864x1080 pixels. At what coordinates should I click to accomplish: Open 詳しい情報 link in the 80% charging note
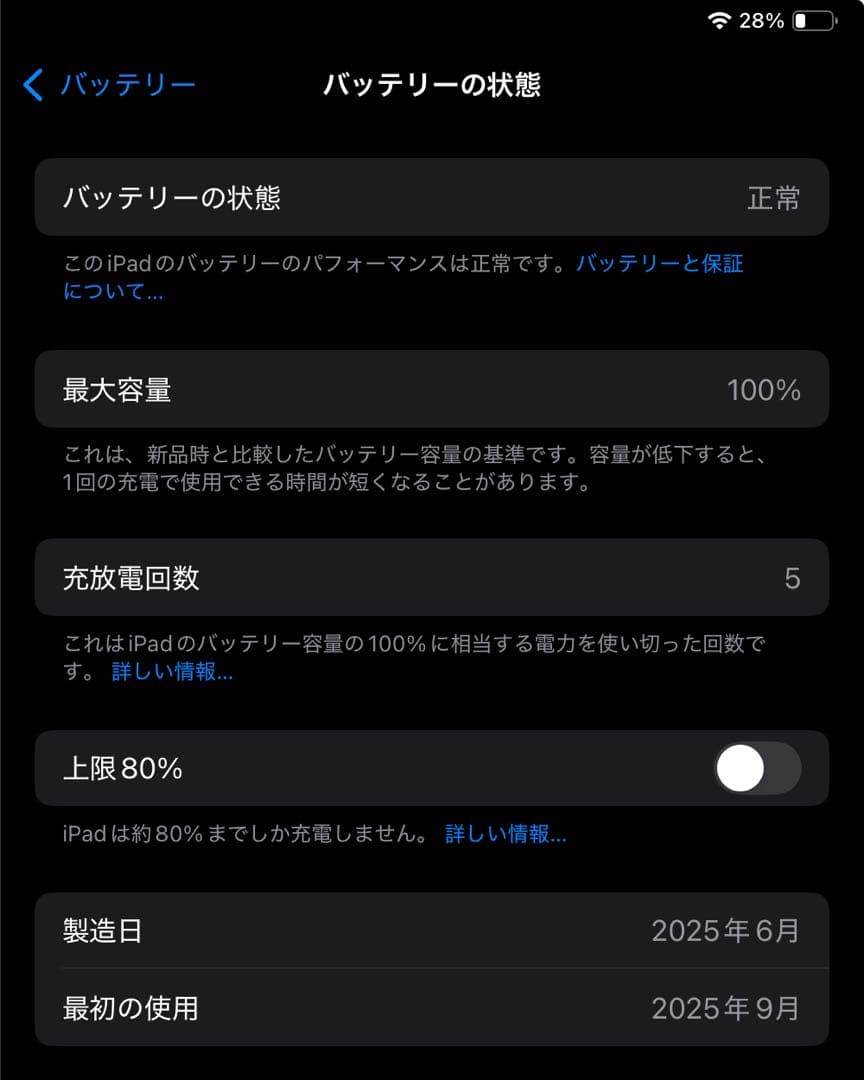click(505, 834)
